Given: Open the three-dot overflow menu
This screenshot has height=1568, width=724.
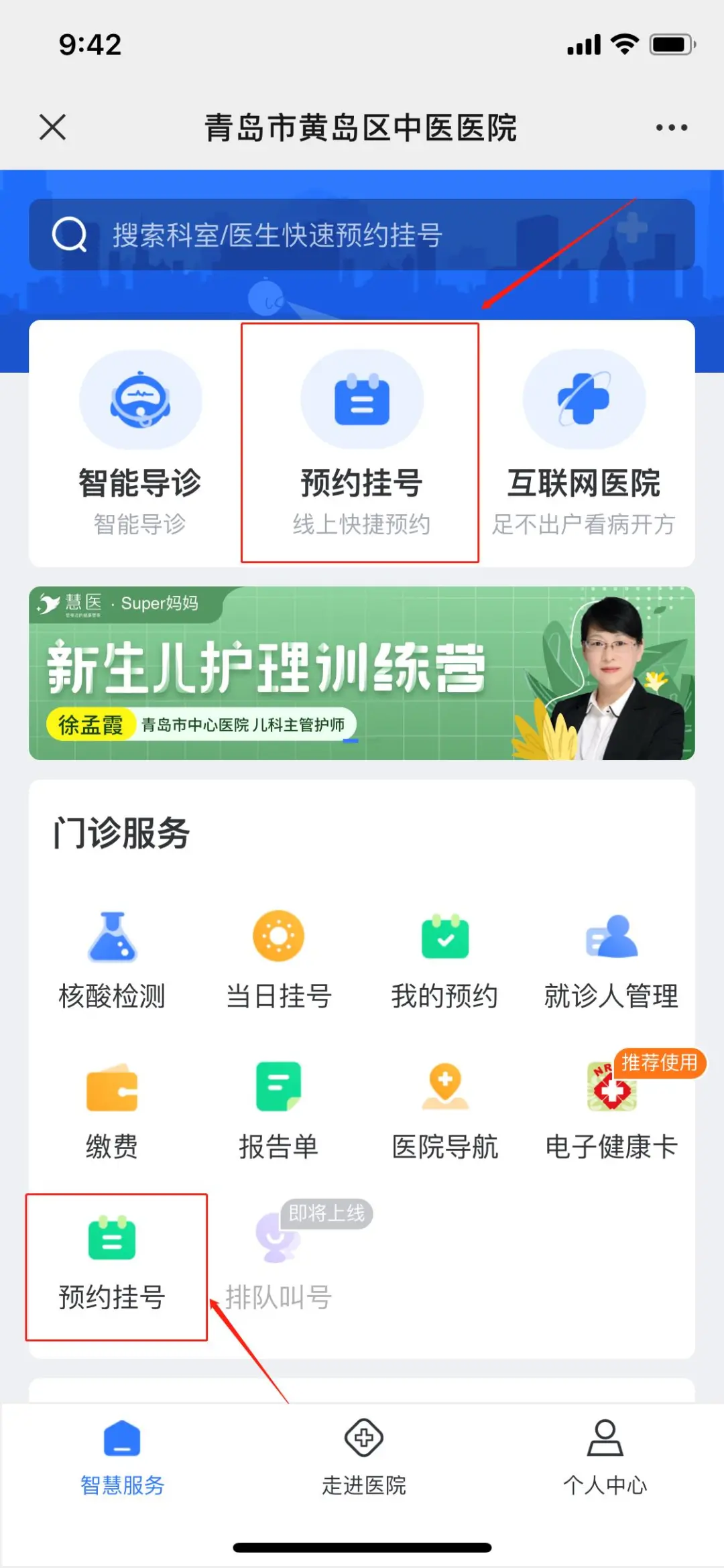Looking at the screenshot, I should coord(671,127).
